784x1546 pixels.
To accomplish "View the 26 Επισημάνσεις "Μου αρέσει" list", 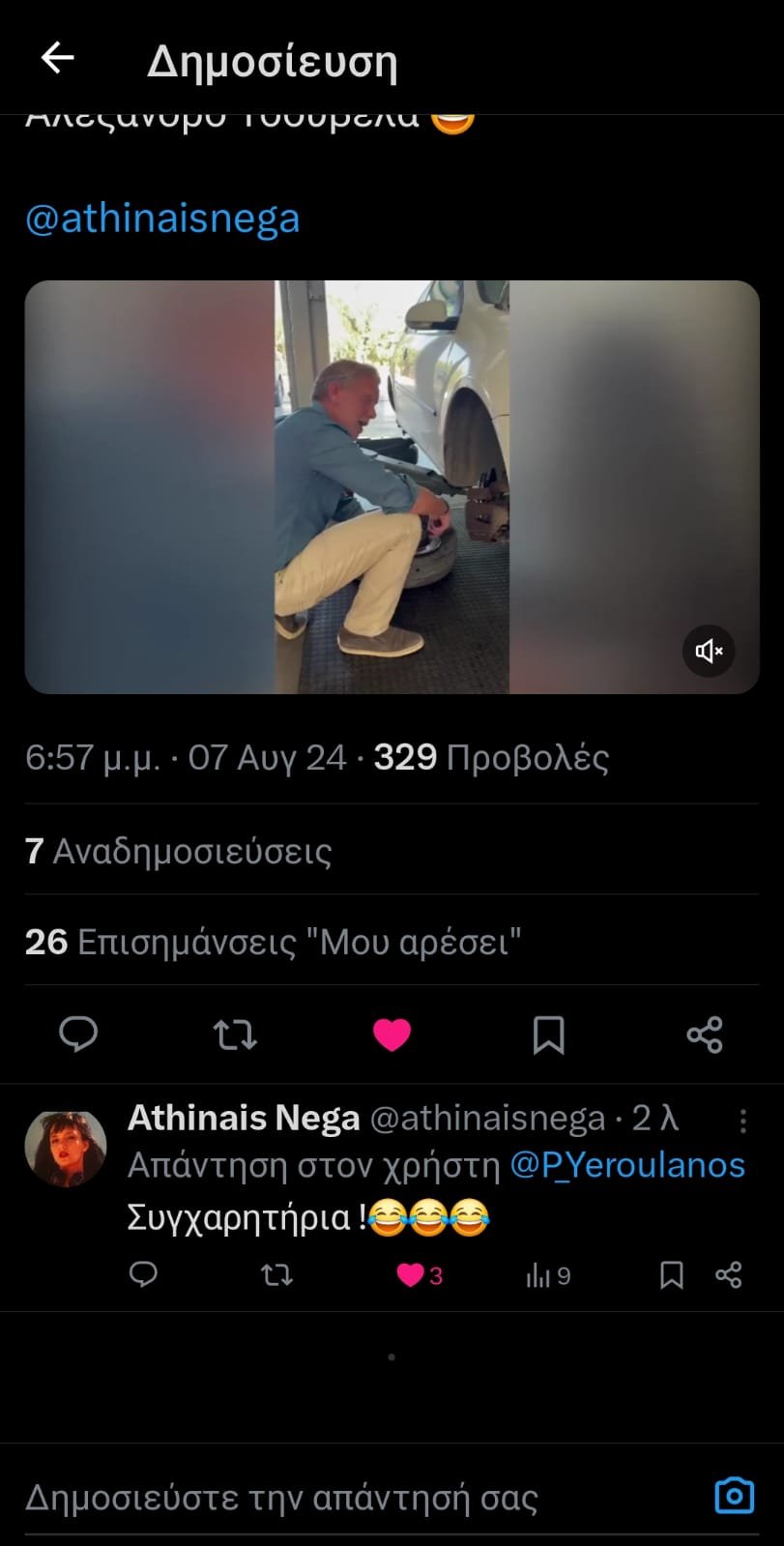I will (274, 942).
